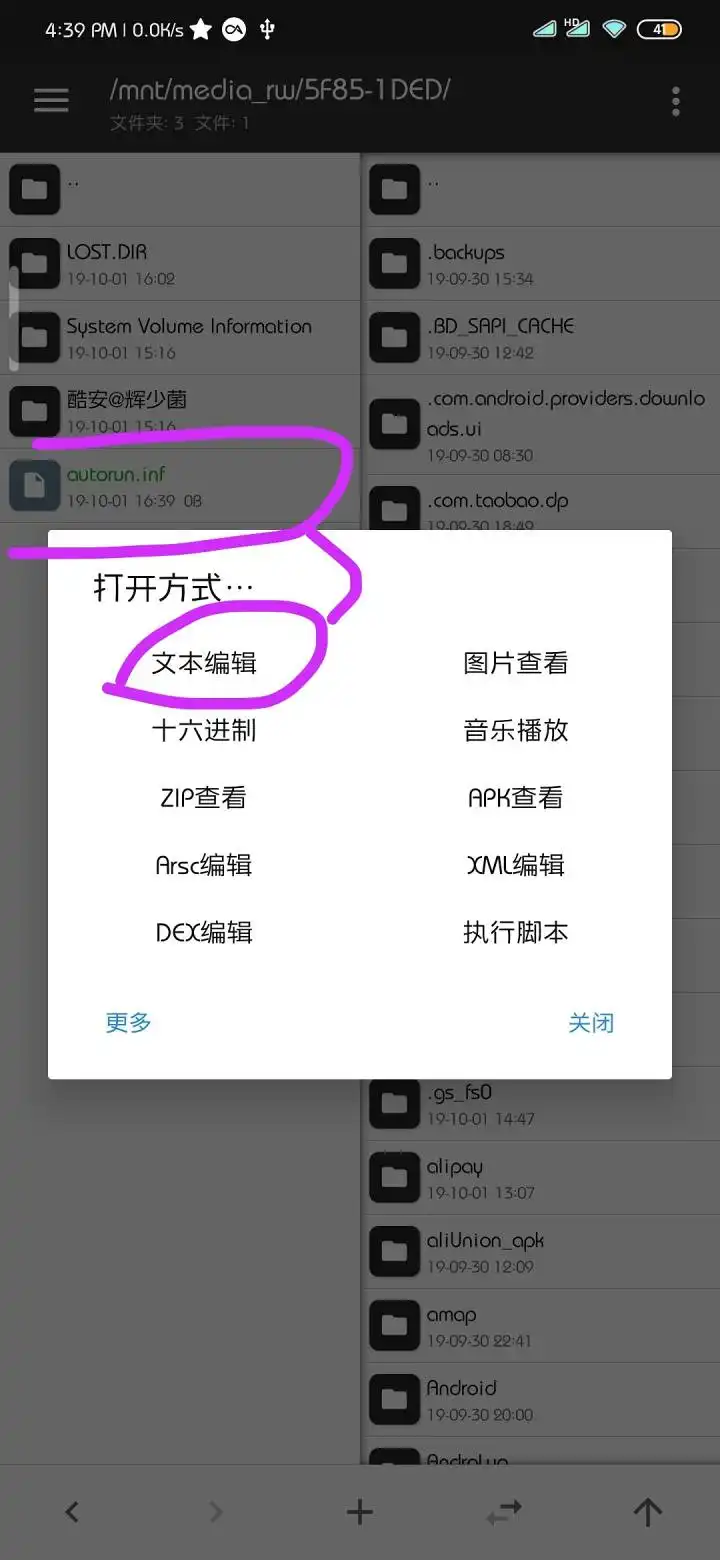This screenshot has height=1560, width=720.
Task: Open with Arsc编辑
Action: (x=204, y=865)
